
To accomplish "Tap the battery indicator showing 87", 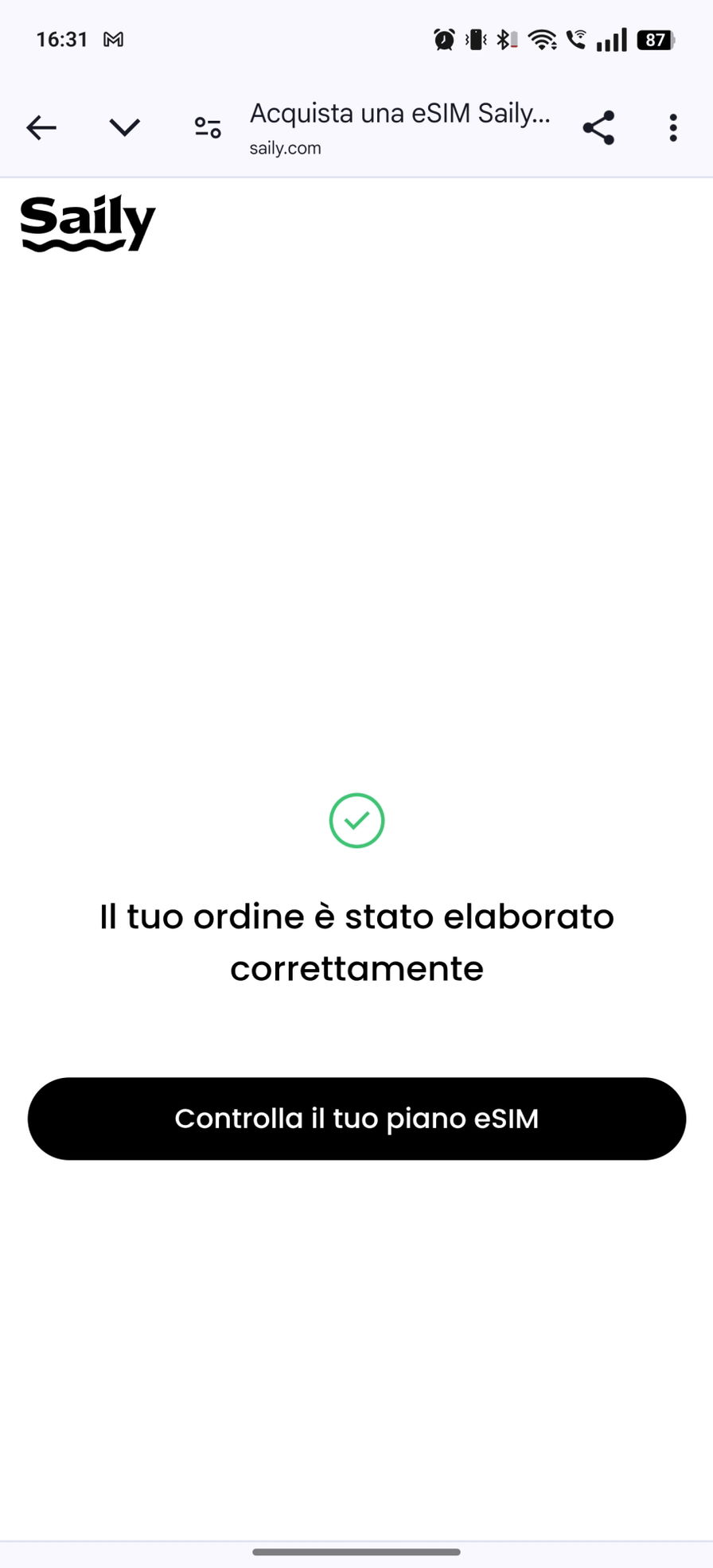I will coord(653,39).
